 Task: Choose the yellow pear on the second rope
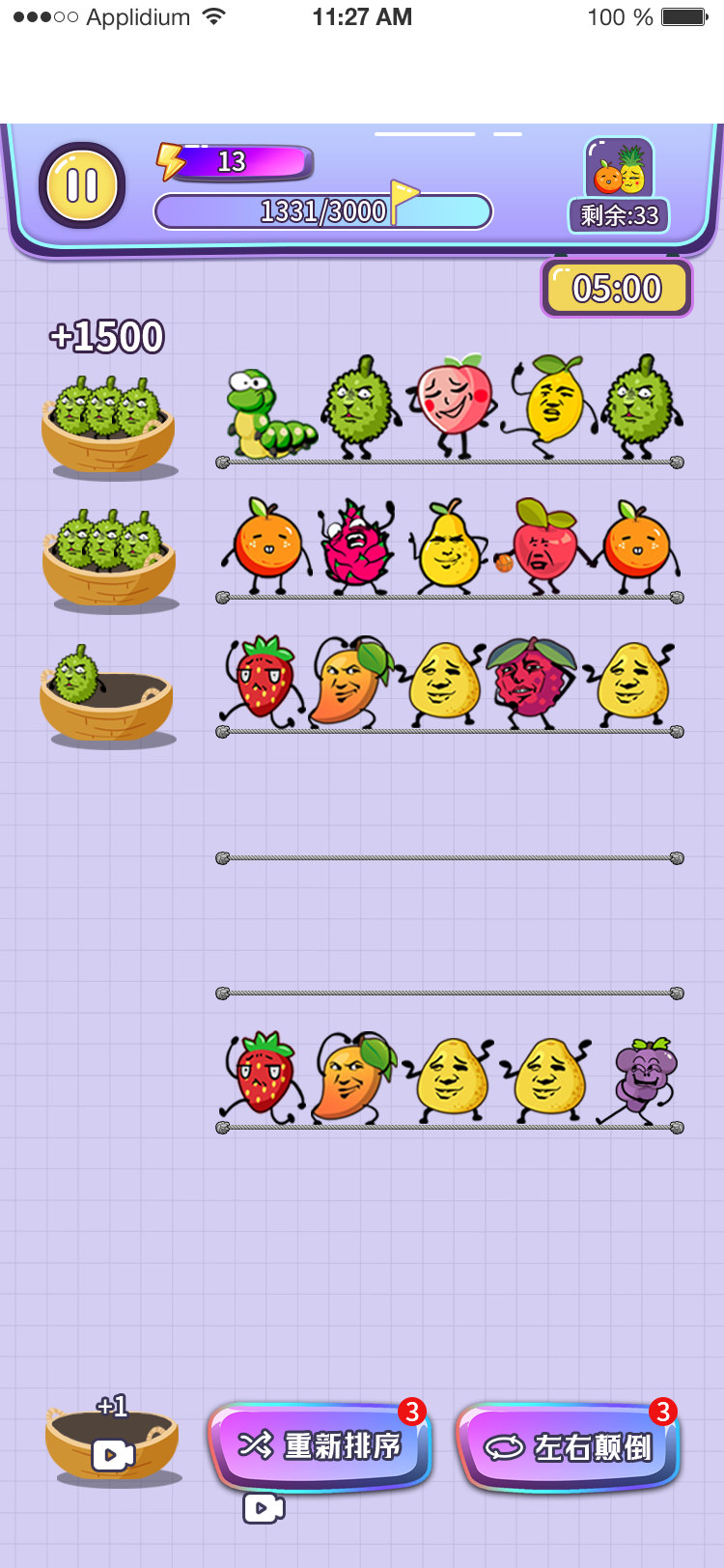coord(449,546)
